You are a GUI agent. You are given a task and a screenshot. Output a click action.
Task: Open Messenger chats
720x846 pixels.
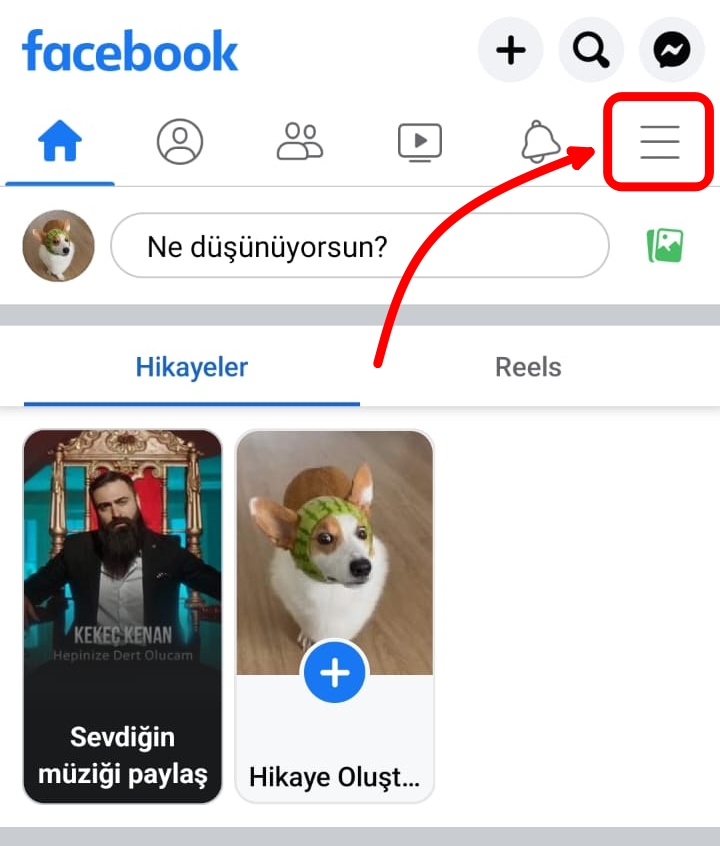click(x=672, y=49)
